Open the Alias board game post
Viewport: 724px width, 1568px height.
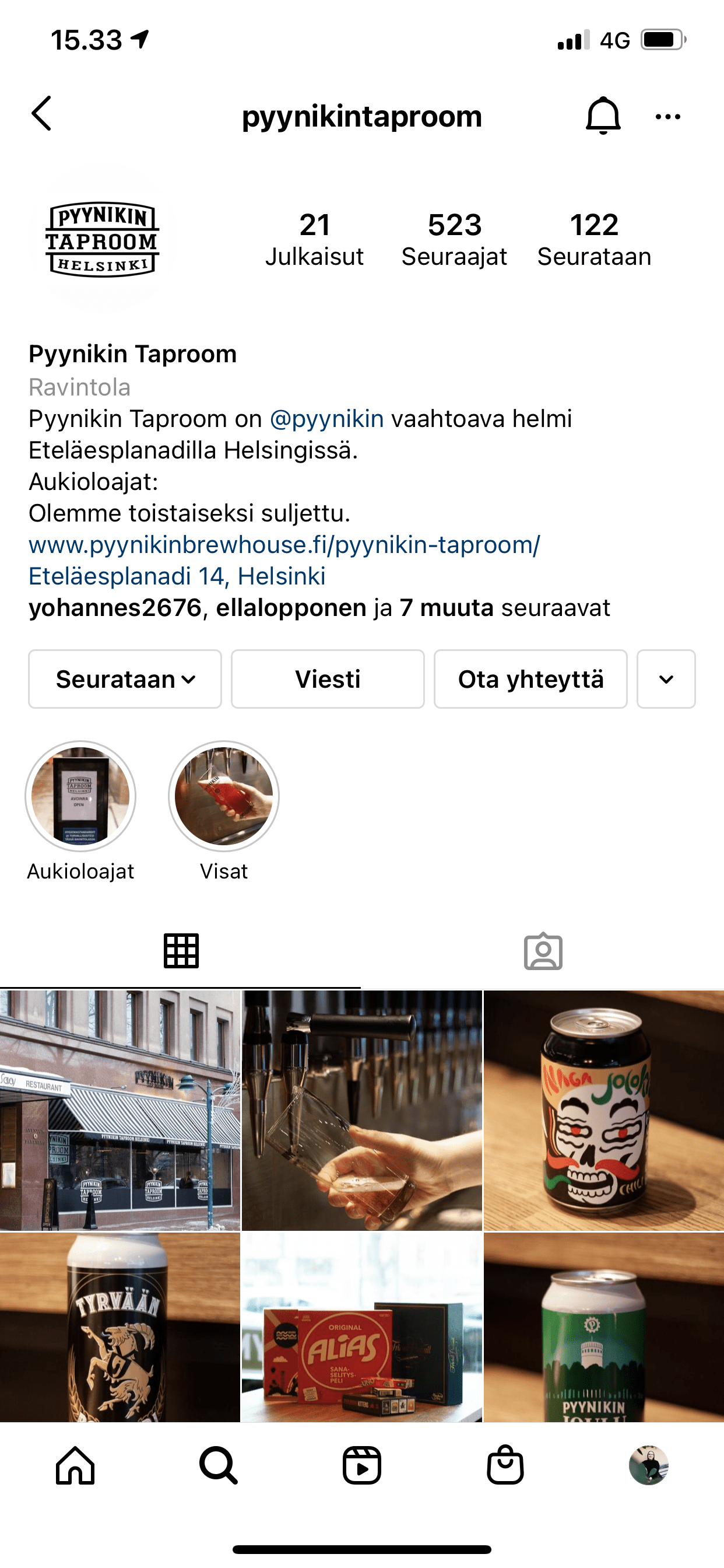tap(361, 1327)
